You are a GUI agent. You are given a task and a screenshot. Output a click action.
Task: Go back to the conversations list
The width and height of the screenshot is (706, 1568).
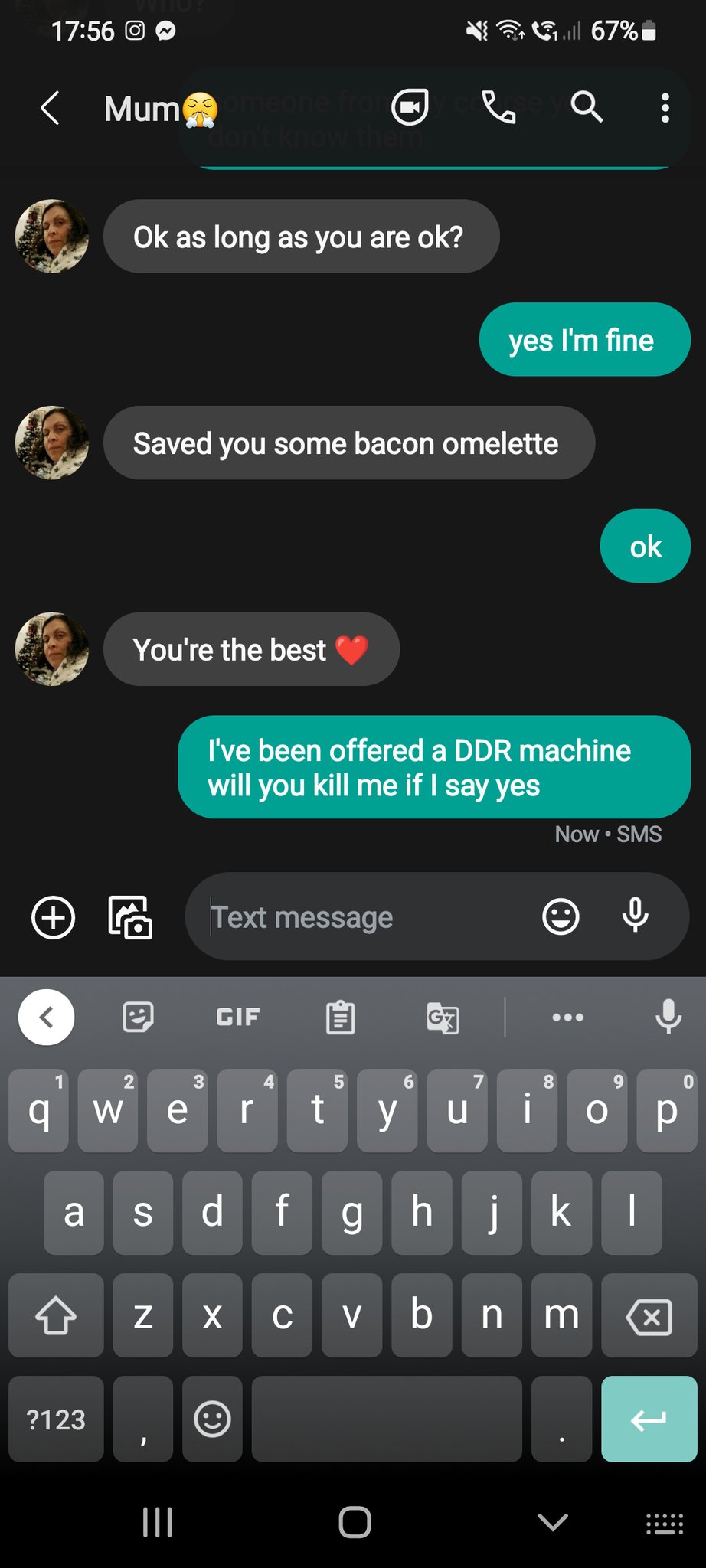click(51, 108)
